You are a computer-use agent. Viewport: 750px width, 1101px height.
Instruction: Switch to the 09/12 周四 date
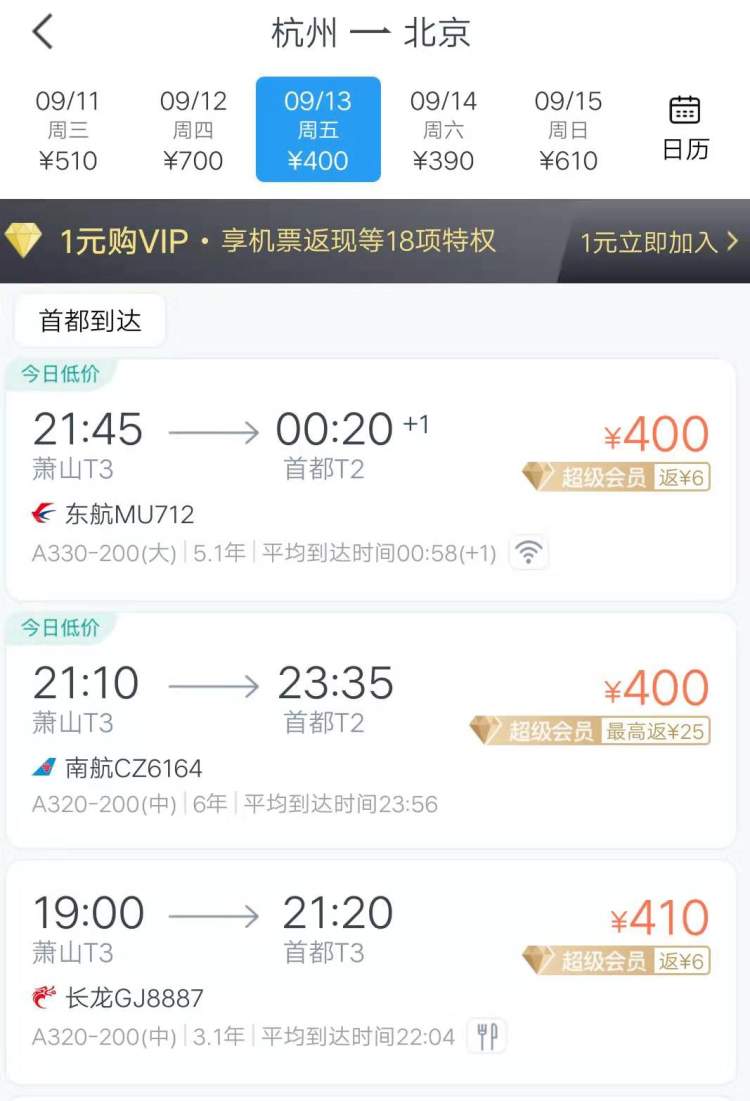[193, 130]
